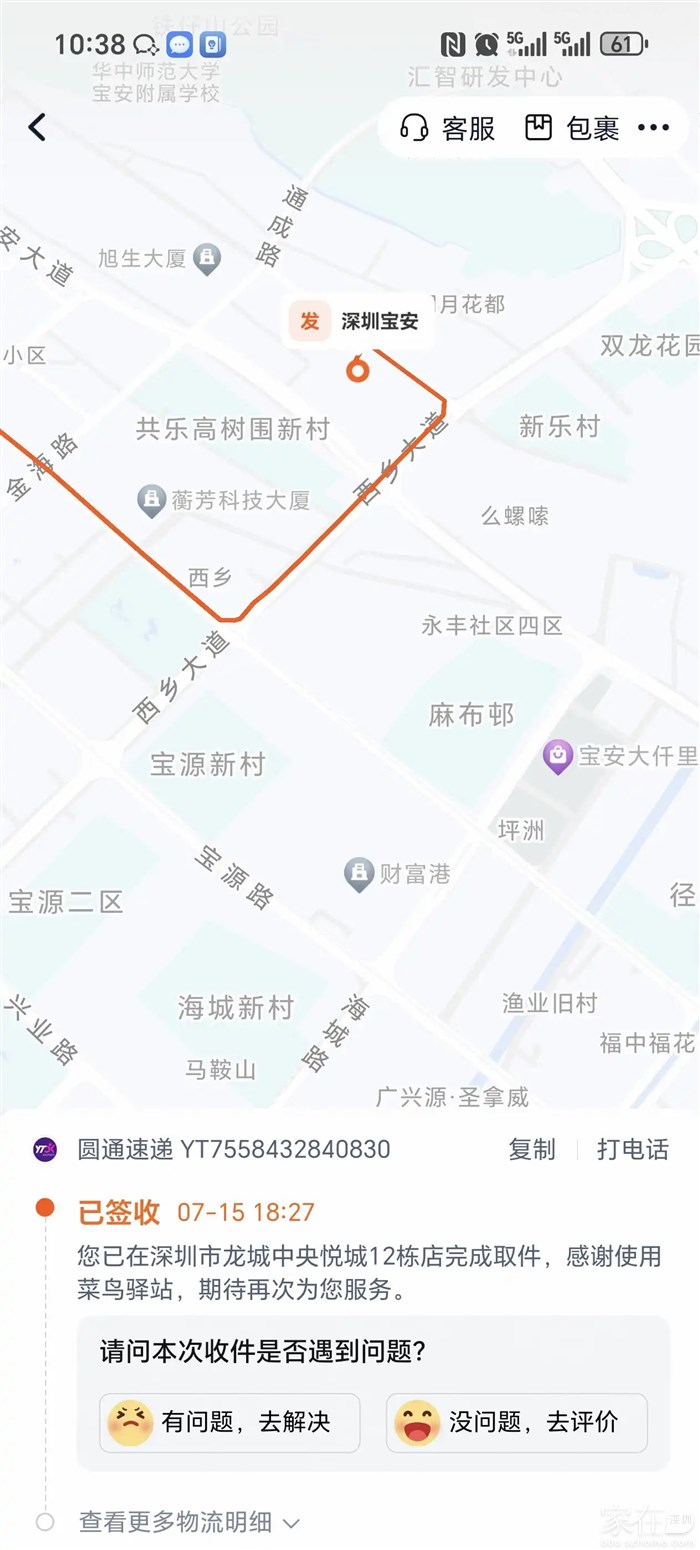
Task: Open the three-dot overflow menu
Action: (653, 128)
